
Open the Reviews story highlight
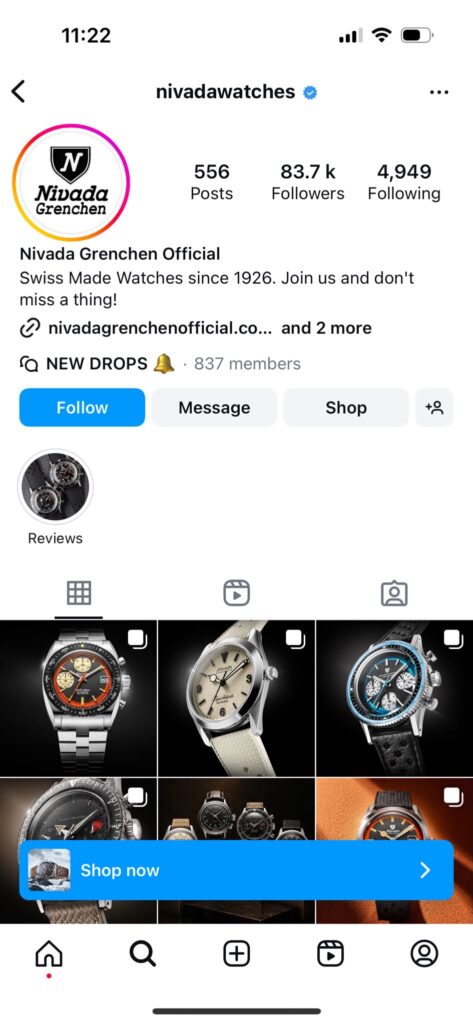[56, 487]
